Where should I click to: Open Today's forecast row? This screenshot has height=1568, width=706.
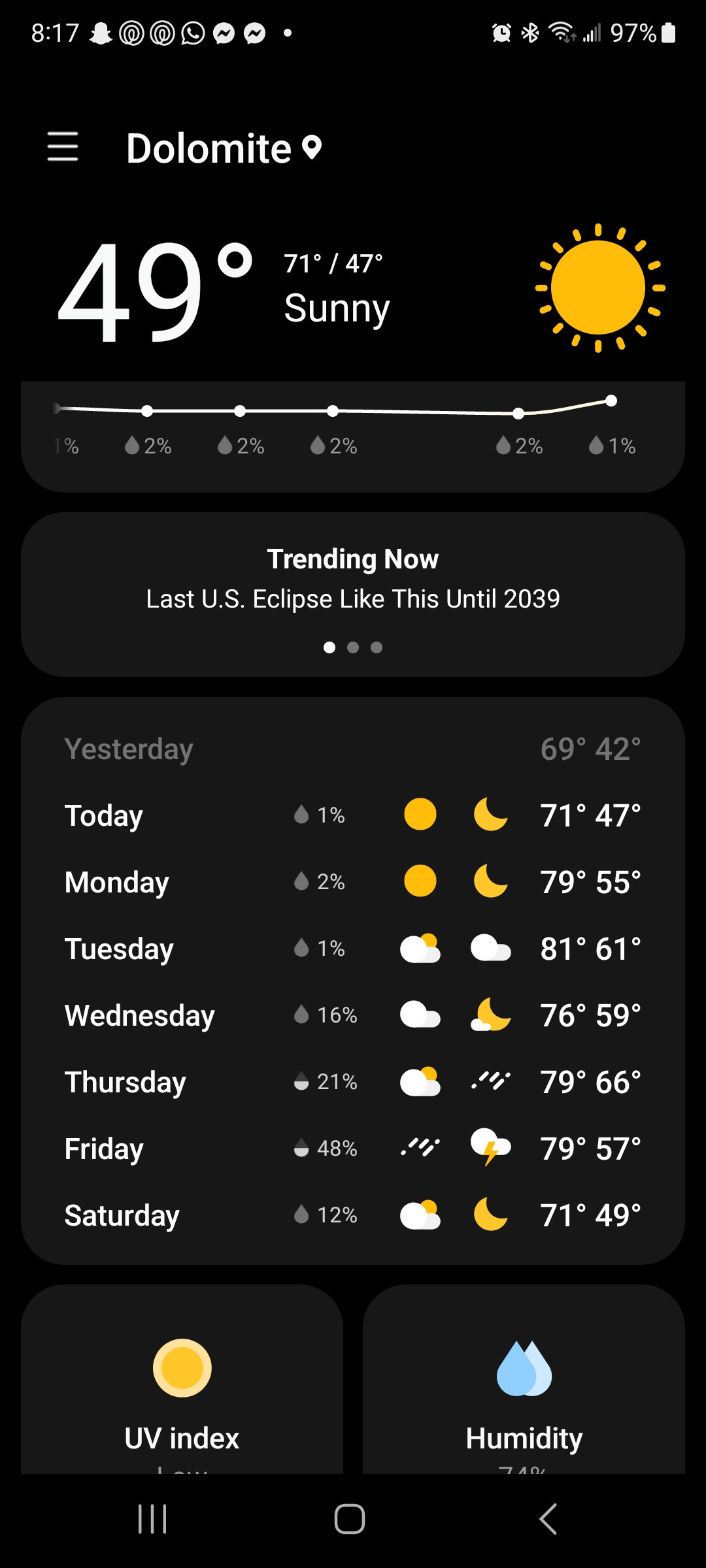(x=353, y=815)
